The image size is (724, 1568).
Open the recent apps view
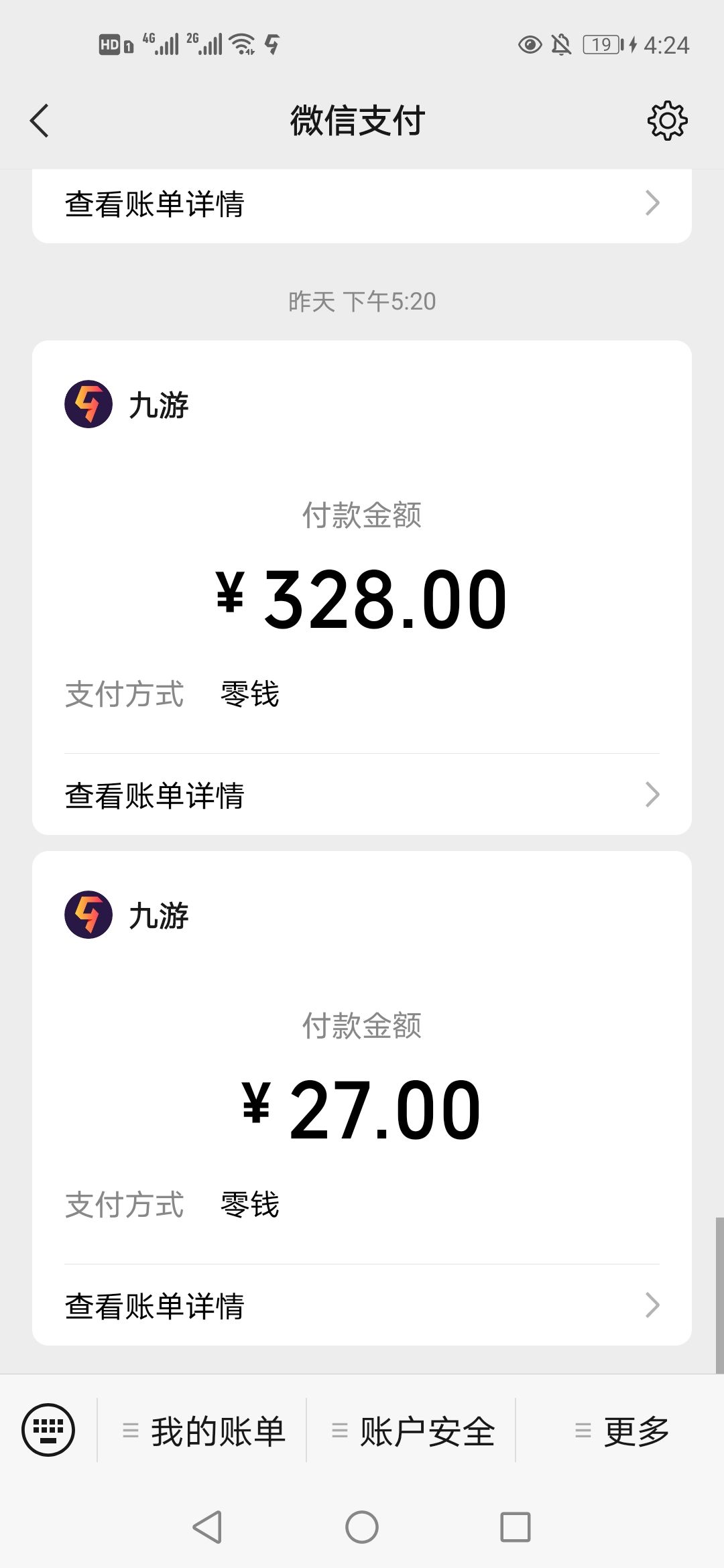[515, 1527]
